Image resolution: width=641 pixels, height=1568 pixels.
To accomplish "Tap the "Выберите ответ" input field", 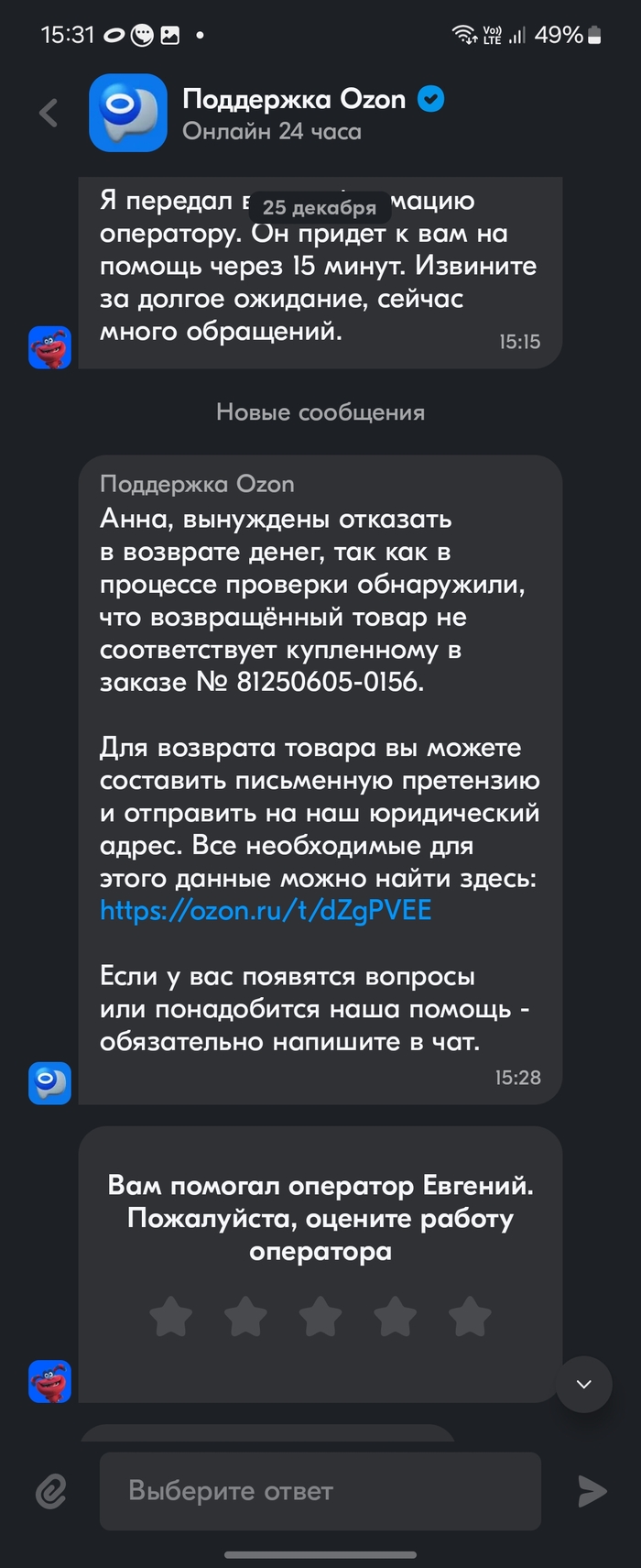I will click(x=320, y=1491).
